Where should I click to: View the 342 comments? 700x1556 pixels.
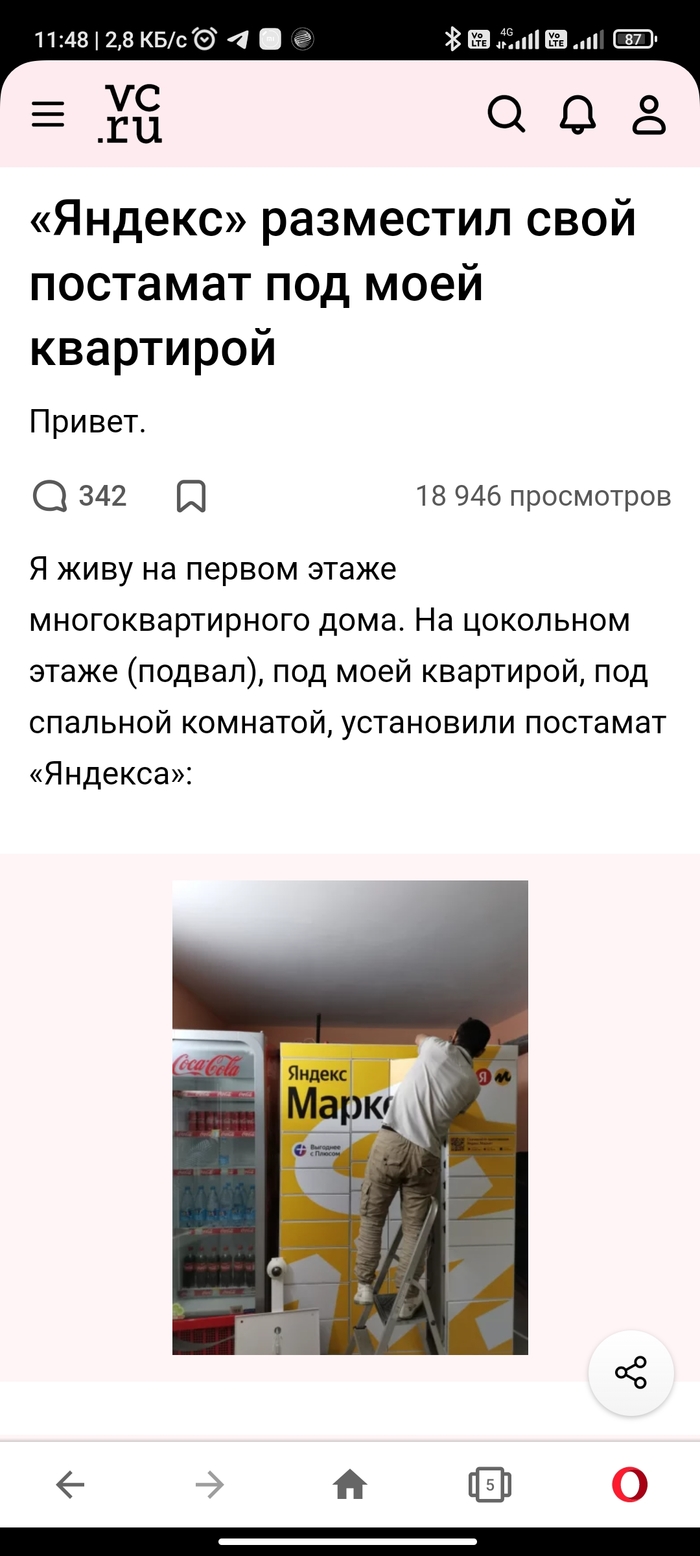click(80, 496)
